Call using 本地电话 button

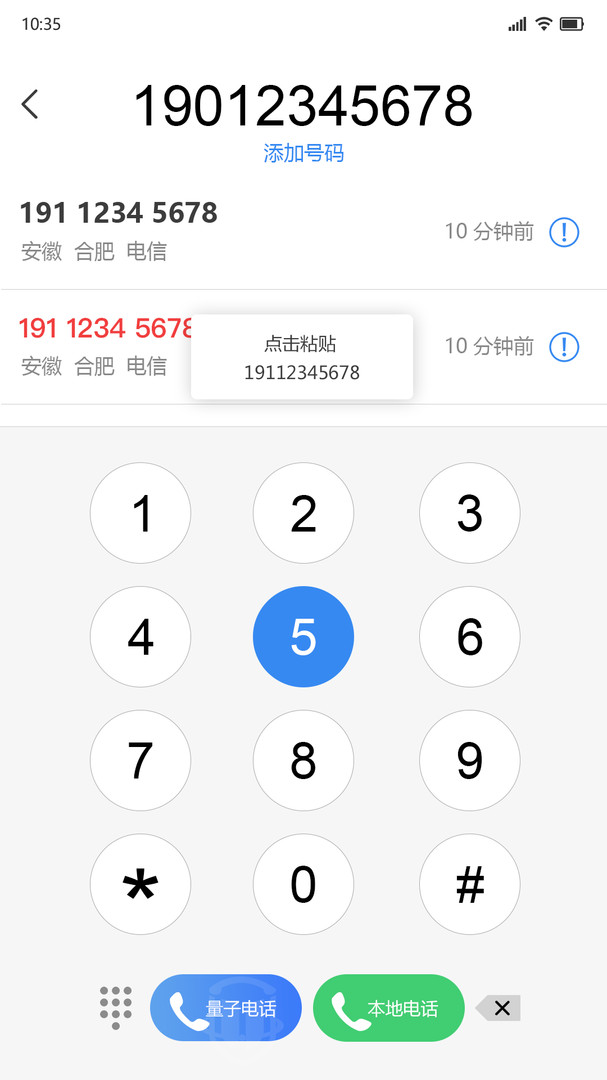[x=389, y=1008]
